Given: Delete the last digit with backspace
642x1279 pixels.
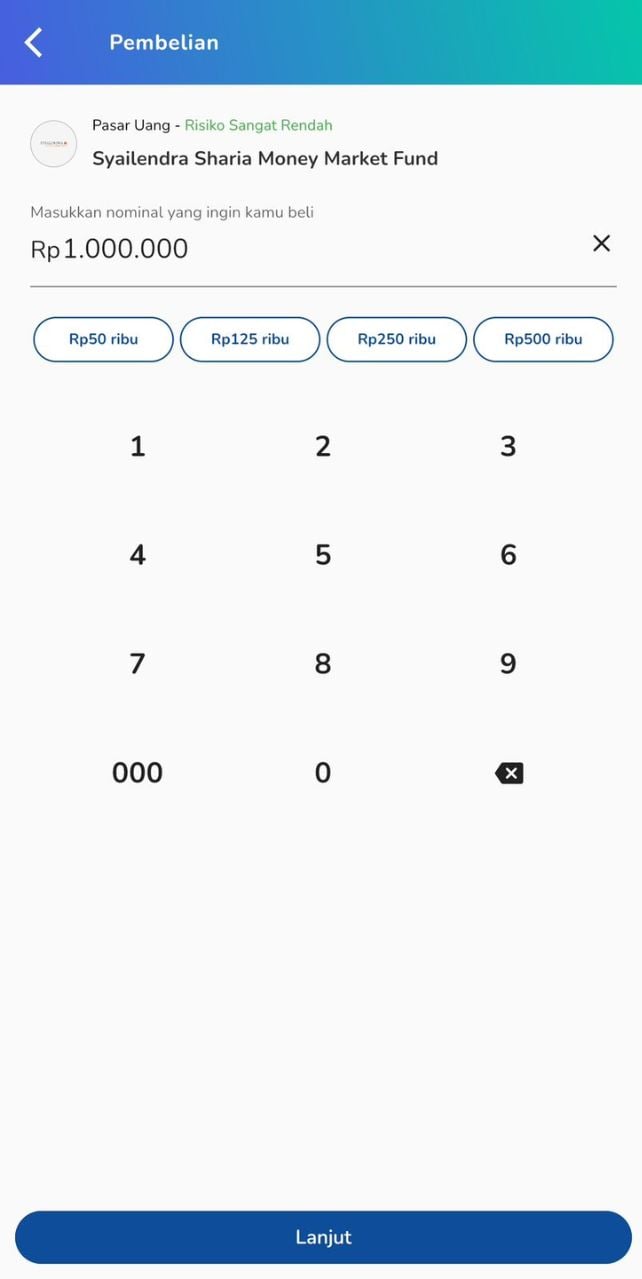Looking at the screenshot, I should coord(509,773).
